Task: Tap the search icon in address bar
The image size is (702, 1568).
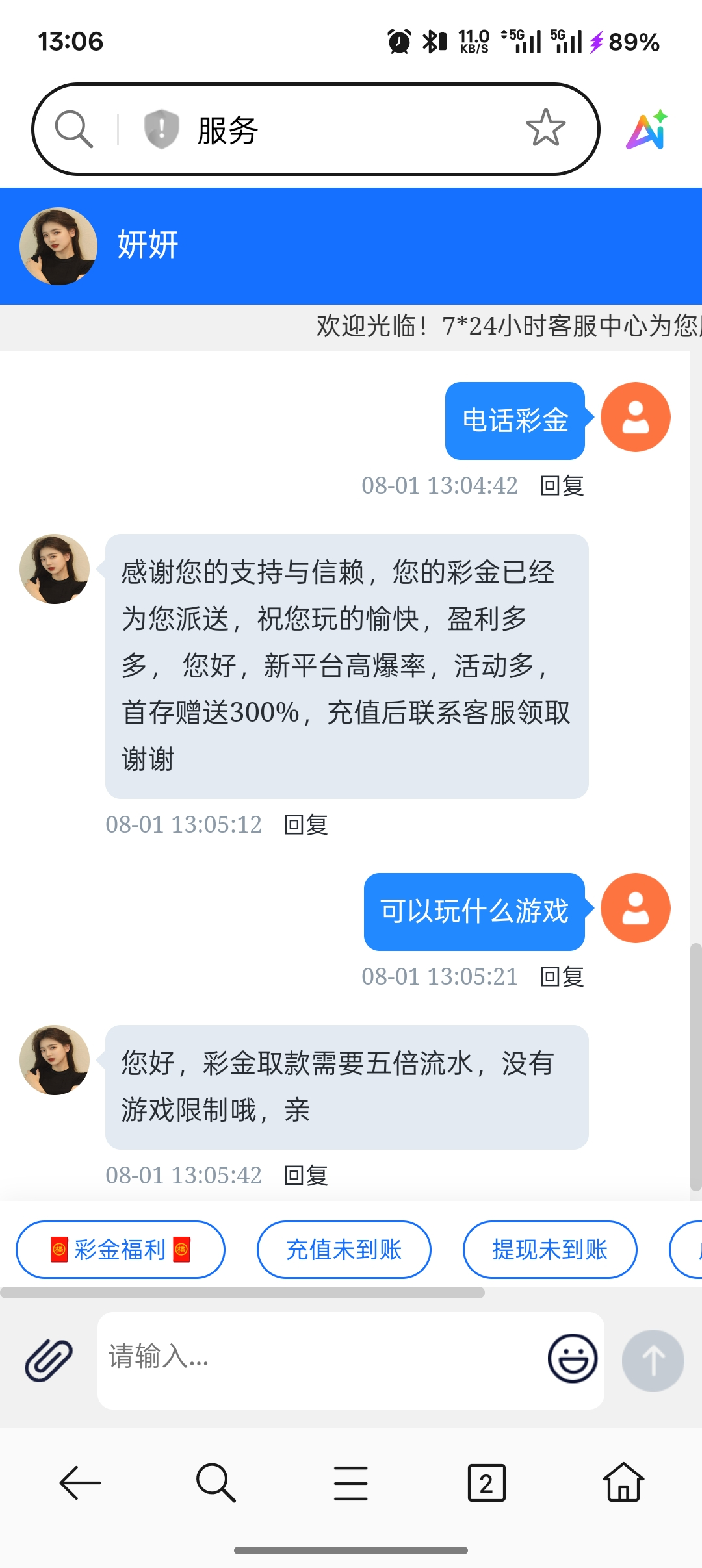Action: click(73, 129)
